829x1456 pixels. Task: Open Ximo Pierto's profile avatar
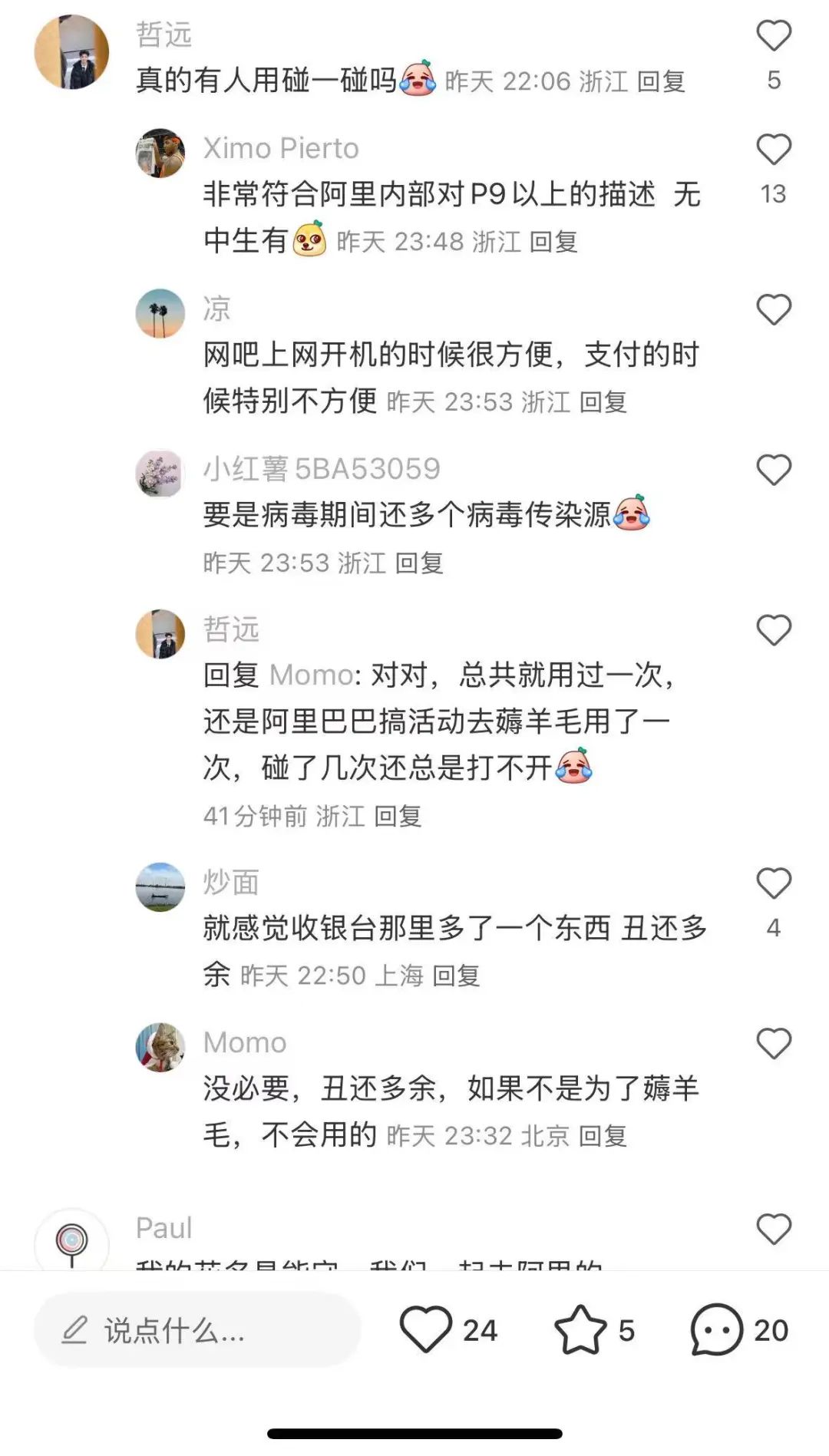(160, 153)
